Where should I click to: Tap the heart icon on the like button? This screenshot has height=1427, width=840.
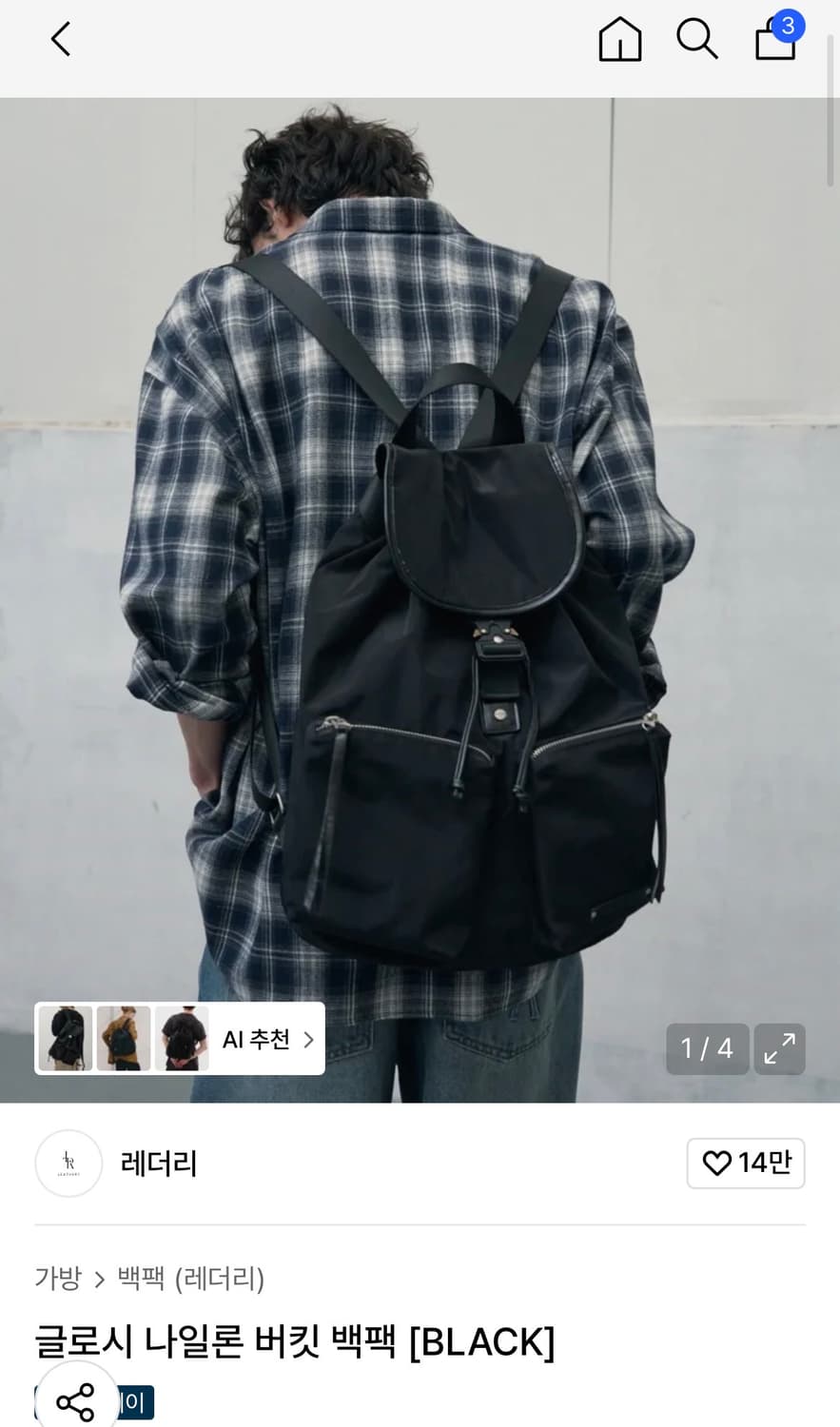pyautogui.click(x=719, y=1163)
